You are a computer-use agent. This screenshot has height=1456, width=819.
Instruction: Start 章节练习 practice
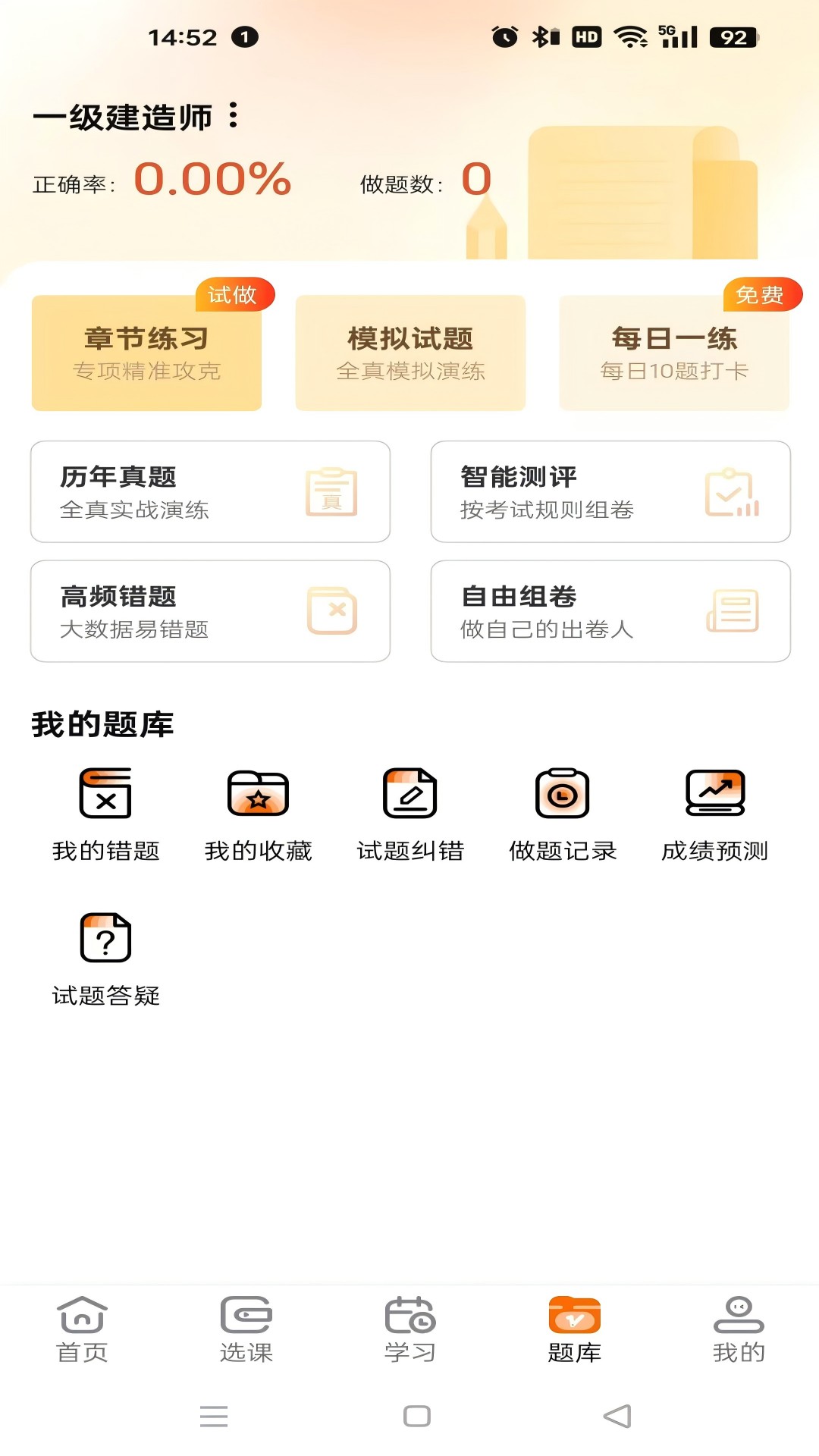(x=146, y=353)
